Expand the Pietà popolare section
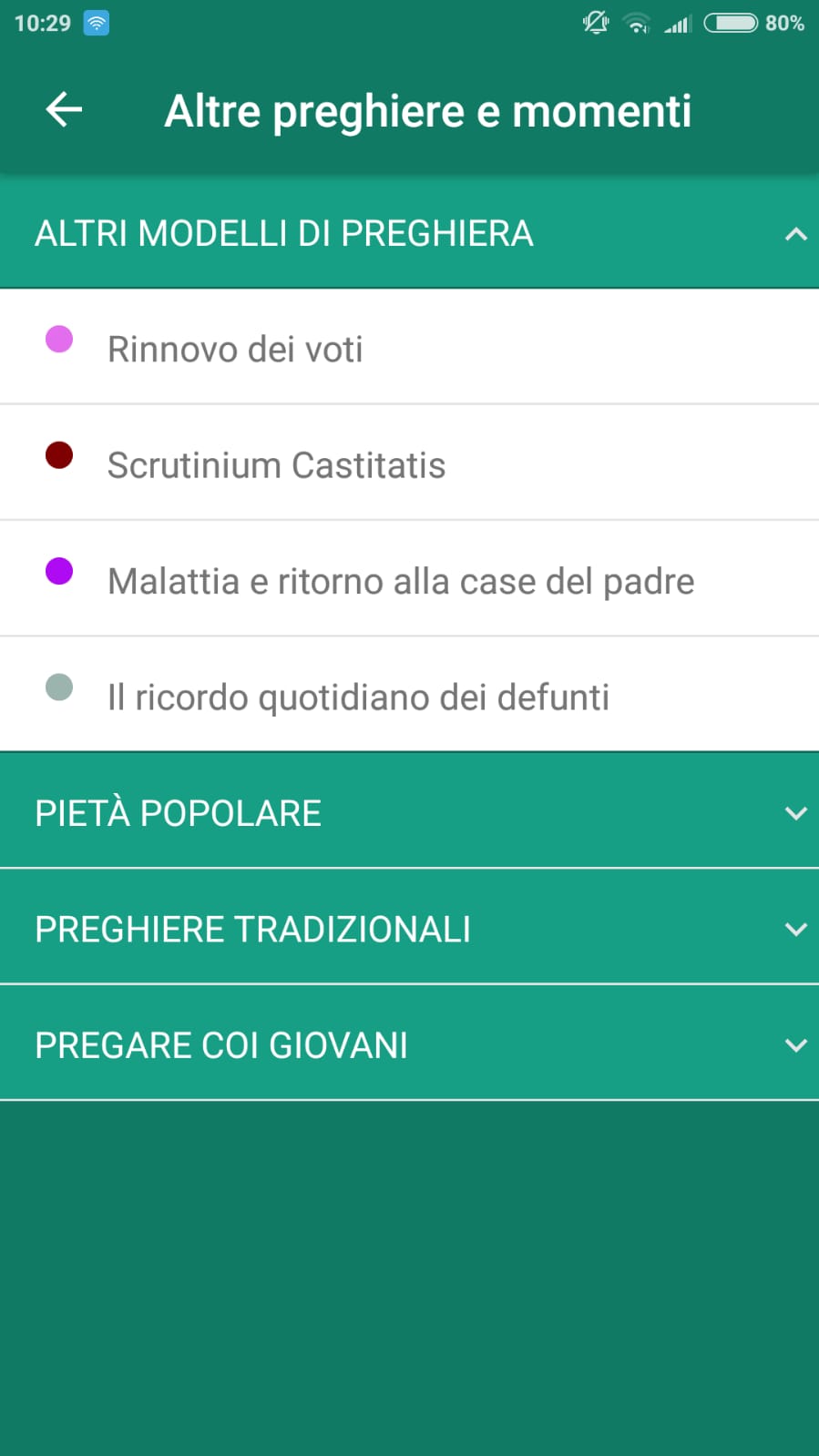The height and width of the screenshot is (1456, 819). (409, 812)
